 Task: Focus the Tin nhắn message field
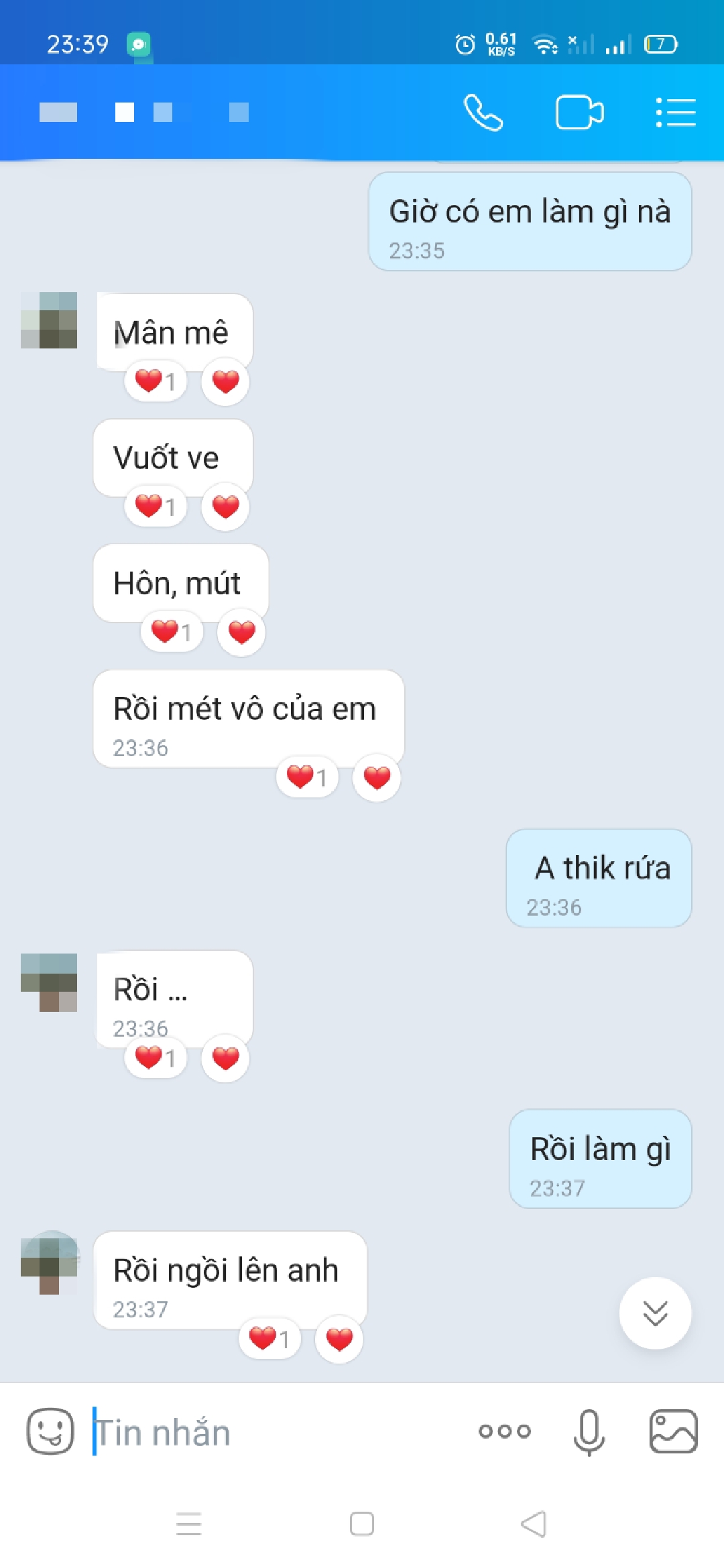268,1432
